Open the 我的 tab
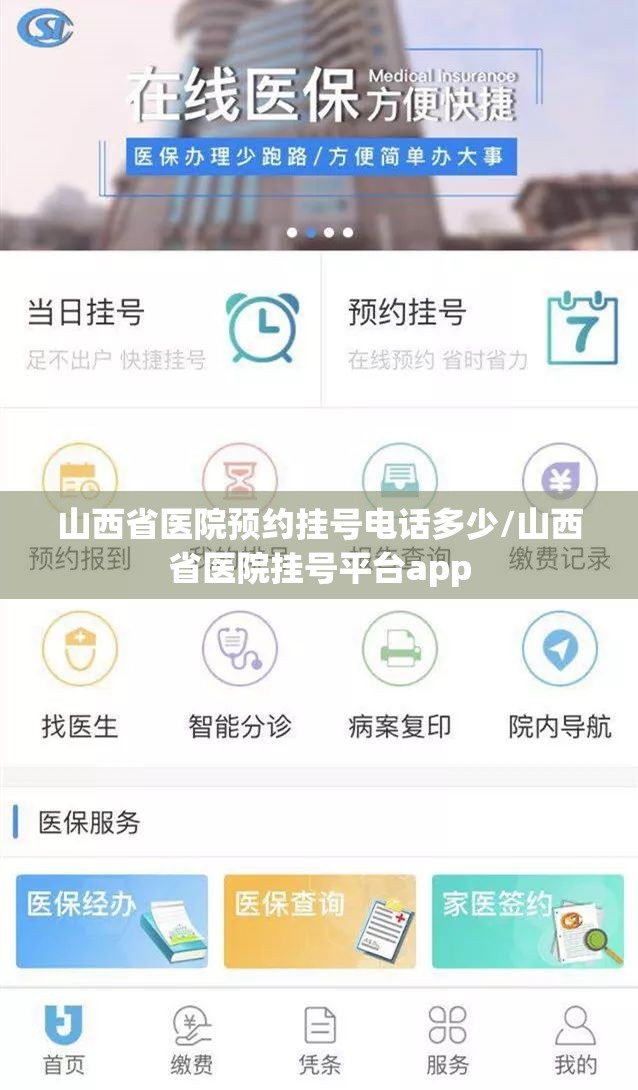Image resolution: width=638 pixels, height=1090 pixels. click(575, 1040)
